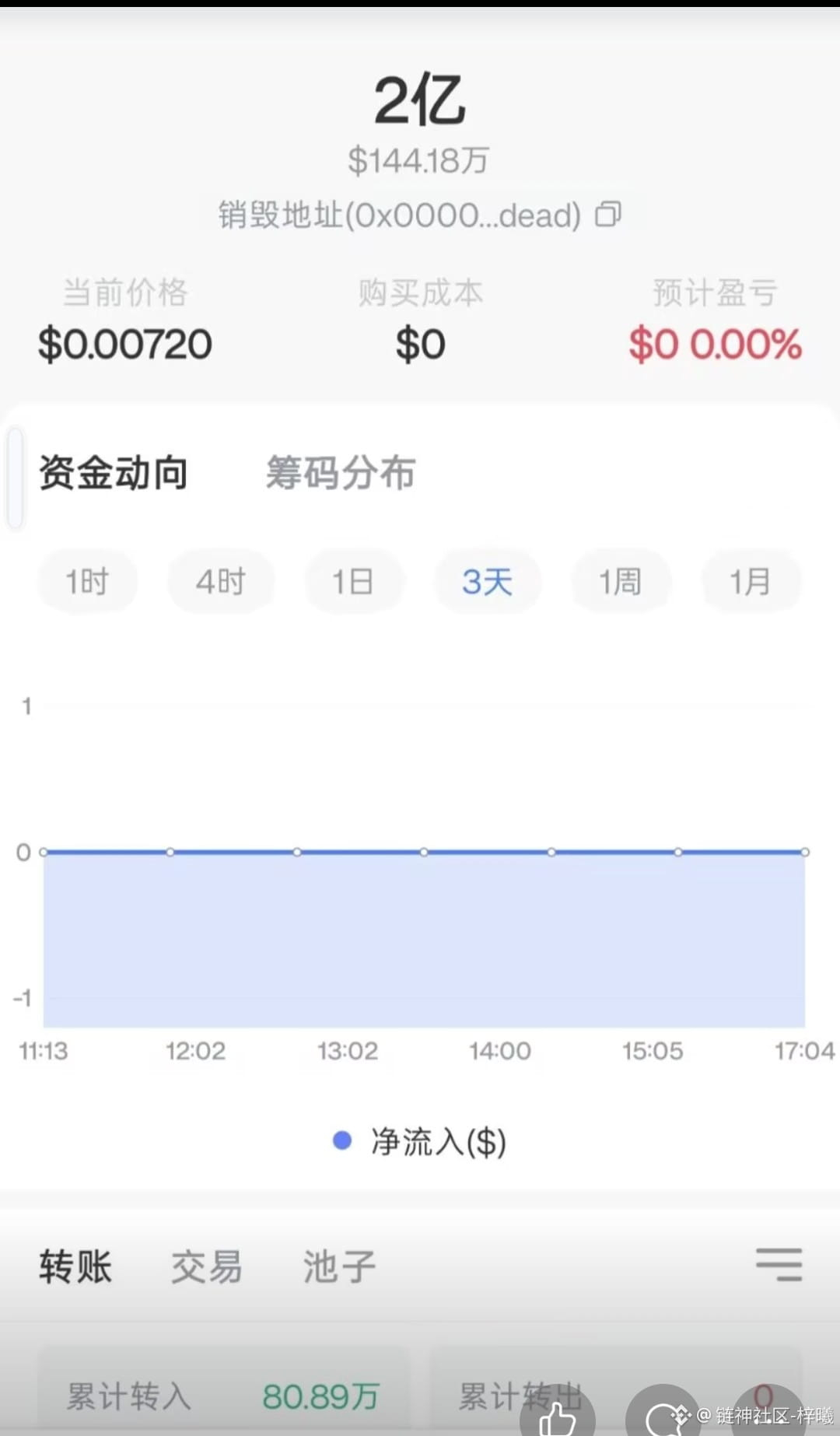Viewport: 840px width, 1436px height.
Task: Like with the thumbs-up button
Action: (x=558, y=1417)
